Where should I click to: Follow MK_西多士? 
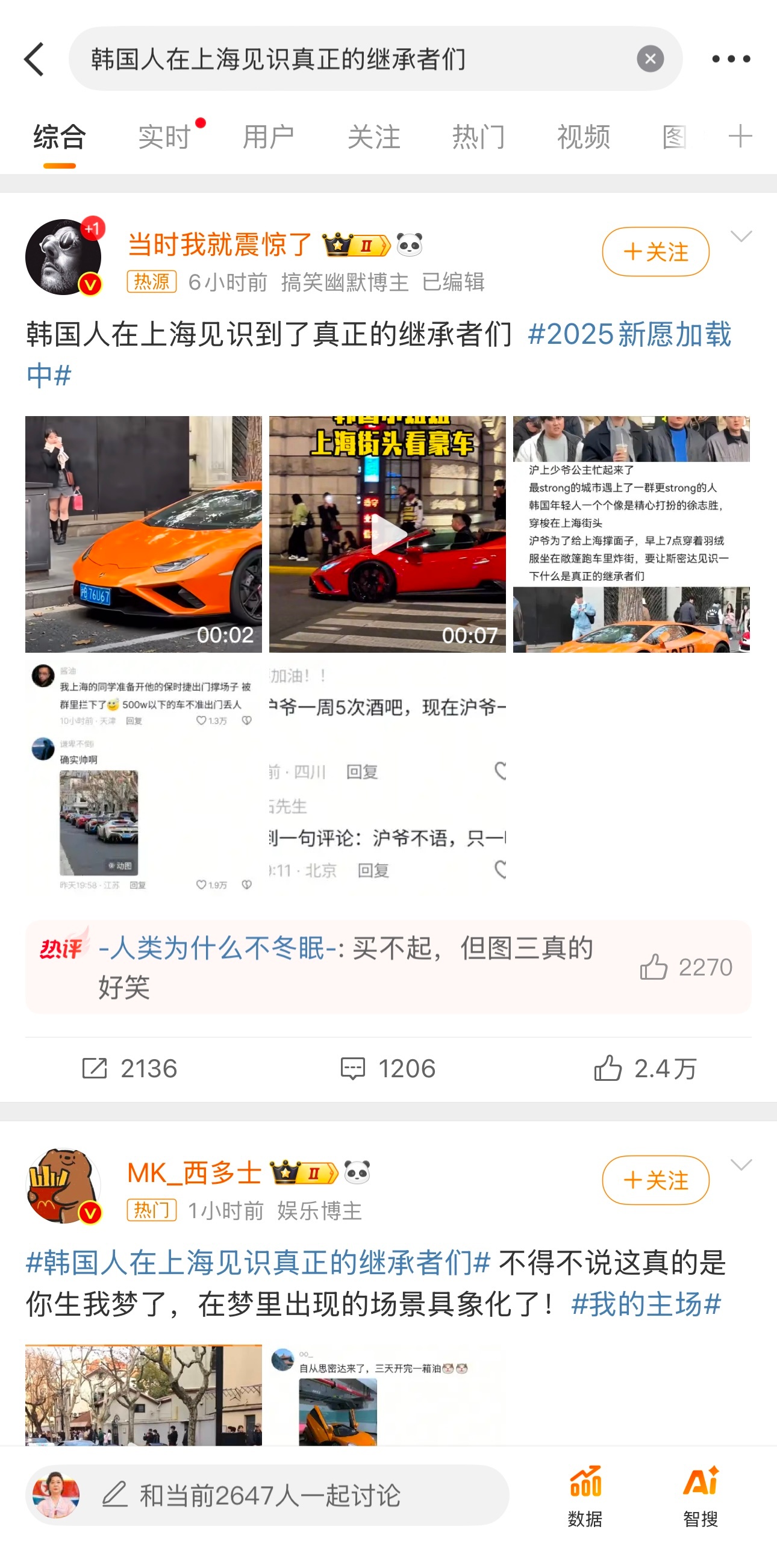pyautogui.click(x=655, y=1180)
